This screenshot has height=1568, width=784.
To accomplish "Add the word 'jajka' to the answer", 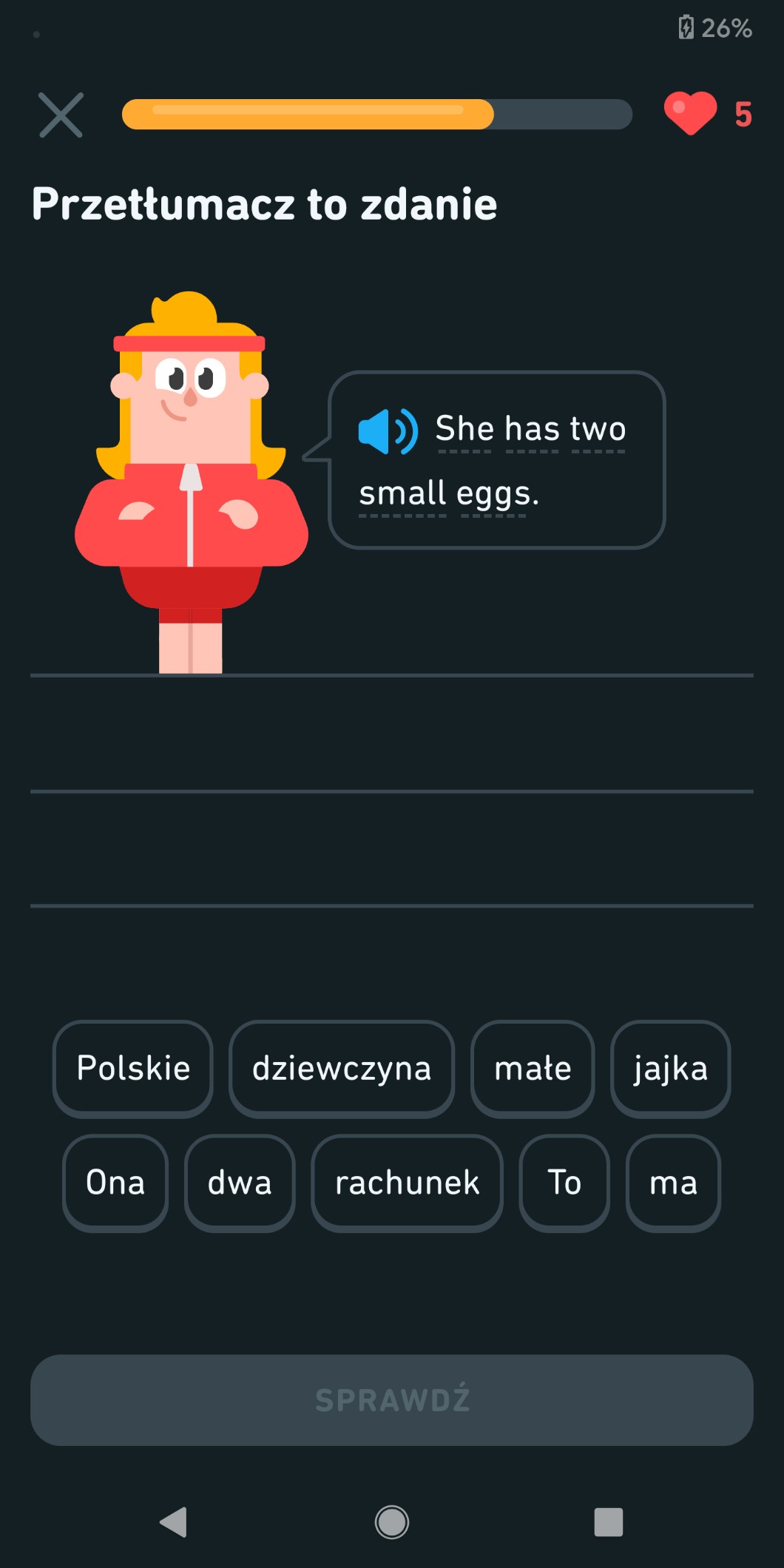I will 670,1068.
